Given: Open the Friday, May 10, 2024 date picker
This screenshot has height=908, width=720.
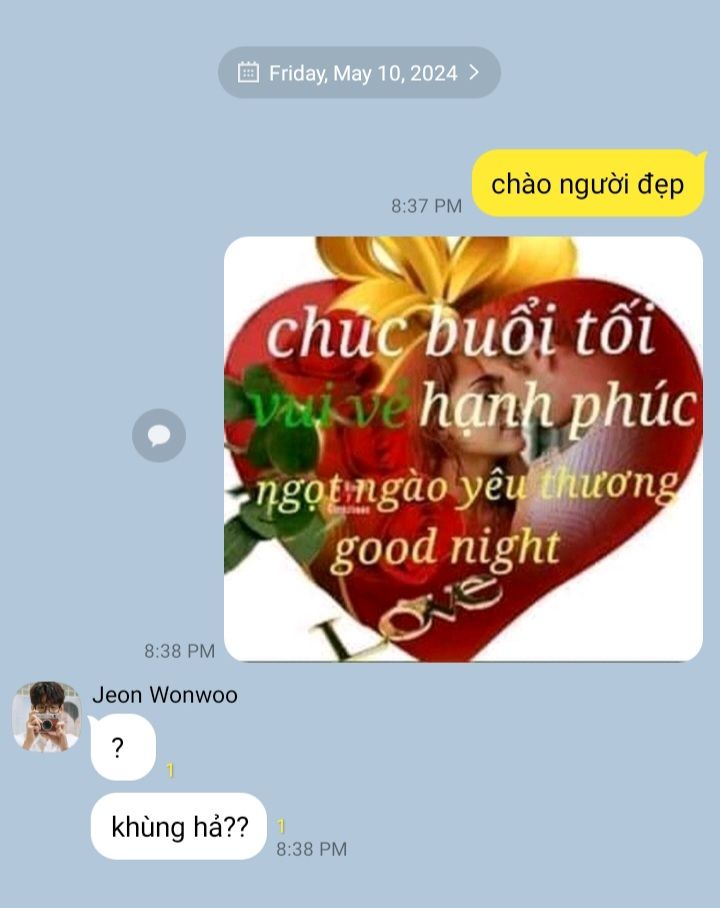Looking at the screenshot, I should point(359,73).
